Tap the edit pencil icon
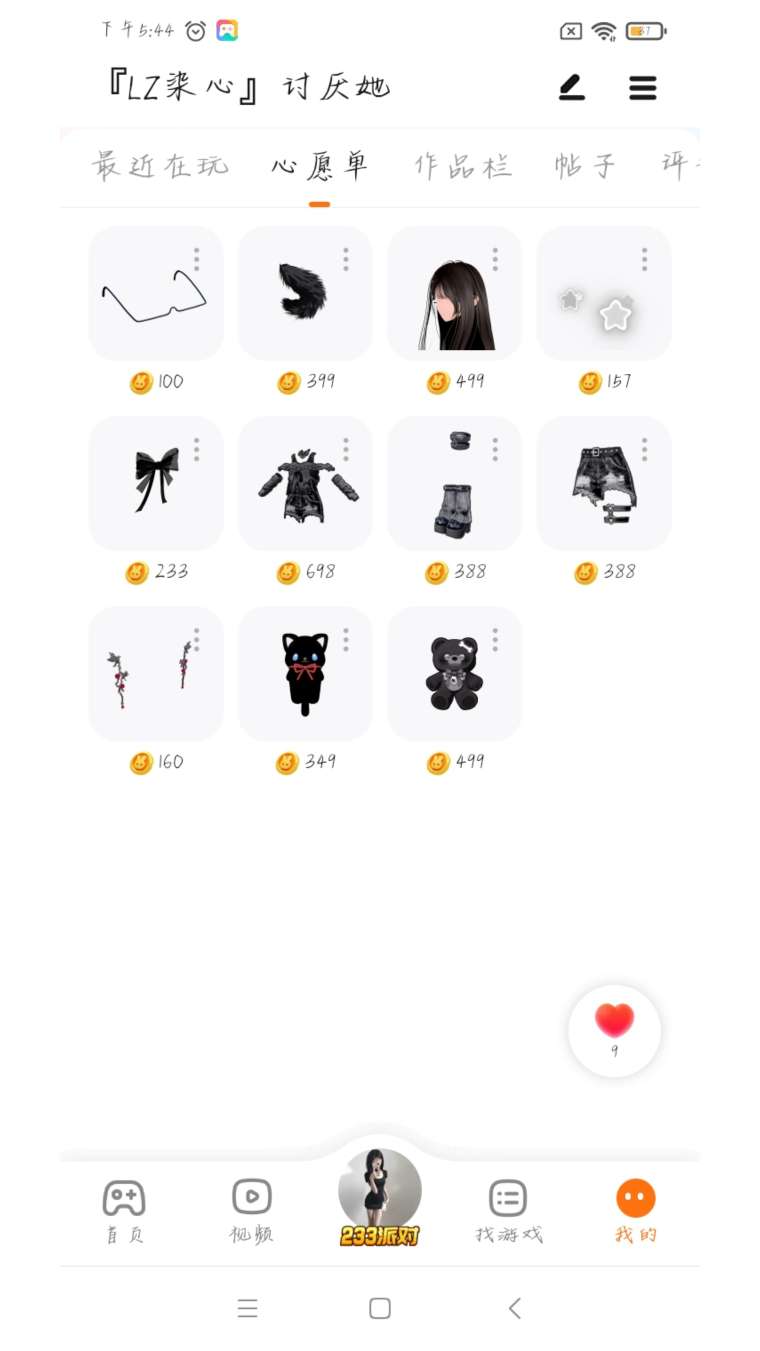The image size is (760, 1351). 571,88
